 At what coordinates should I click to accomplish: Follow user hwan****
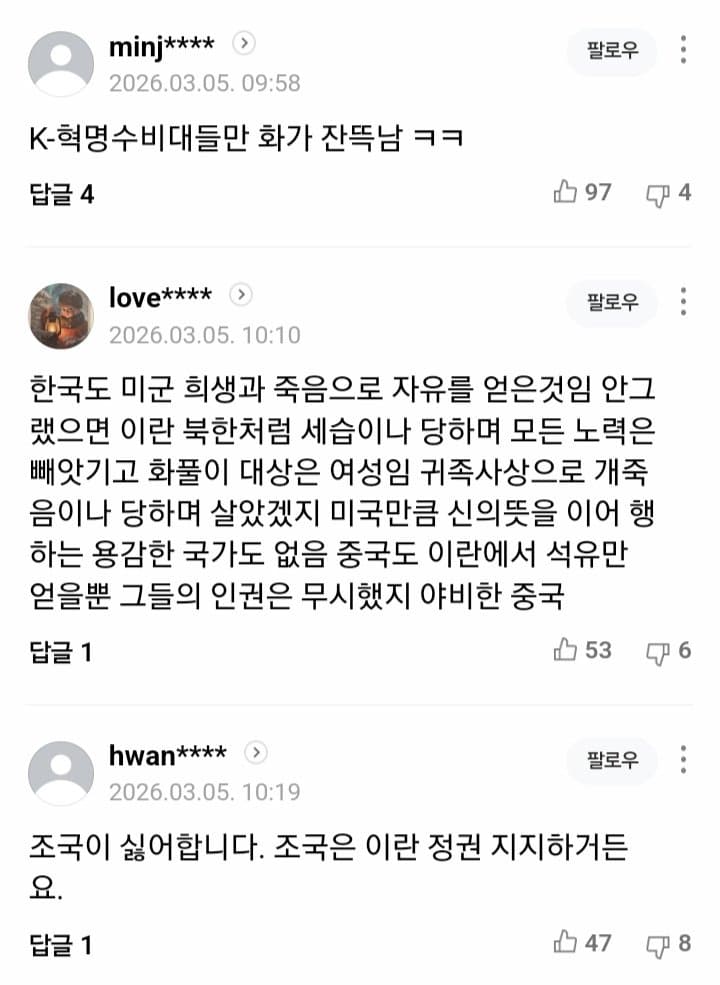(612, 760)
